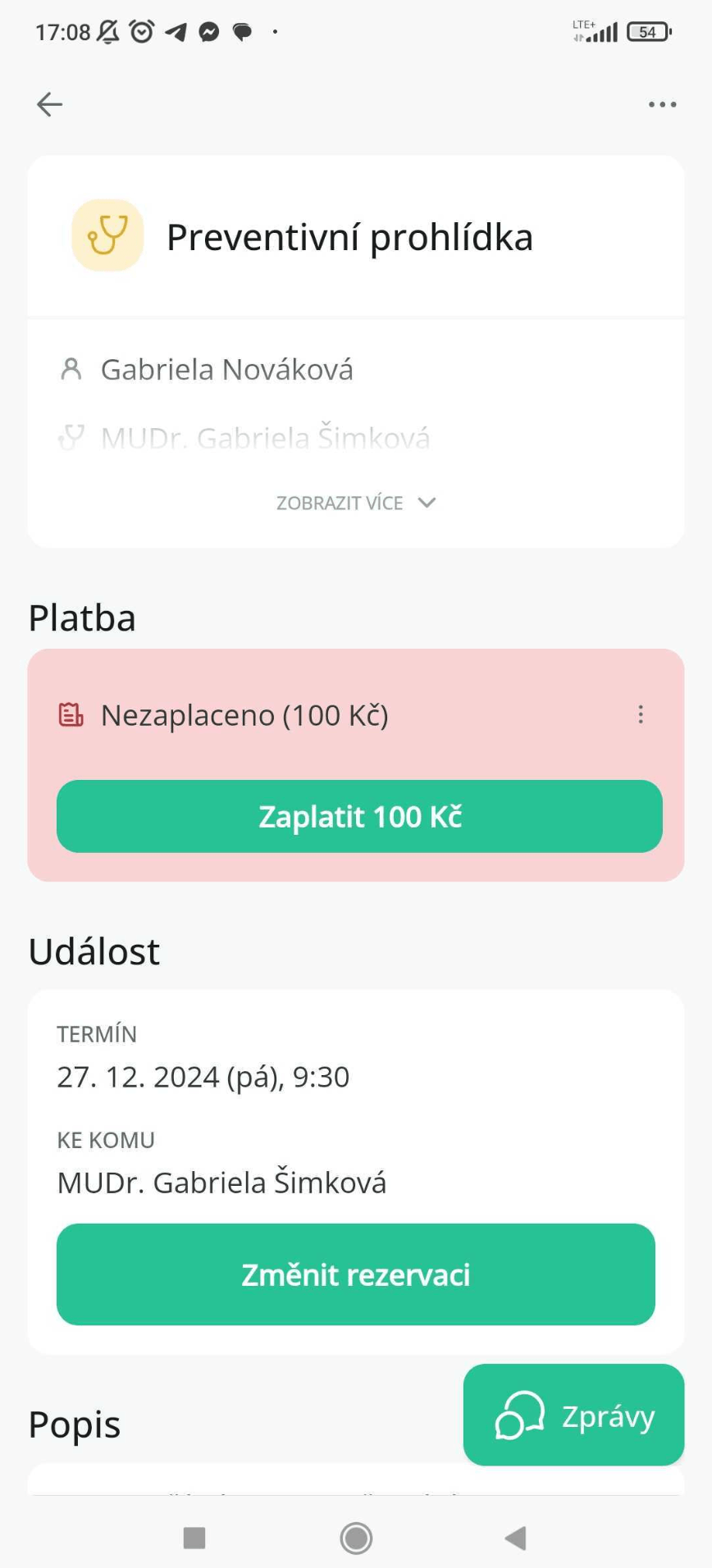The width and height of the screenshot is (712, 1568).
Task: Open the three-dot menu at top right
Action: (662, 104)
